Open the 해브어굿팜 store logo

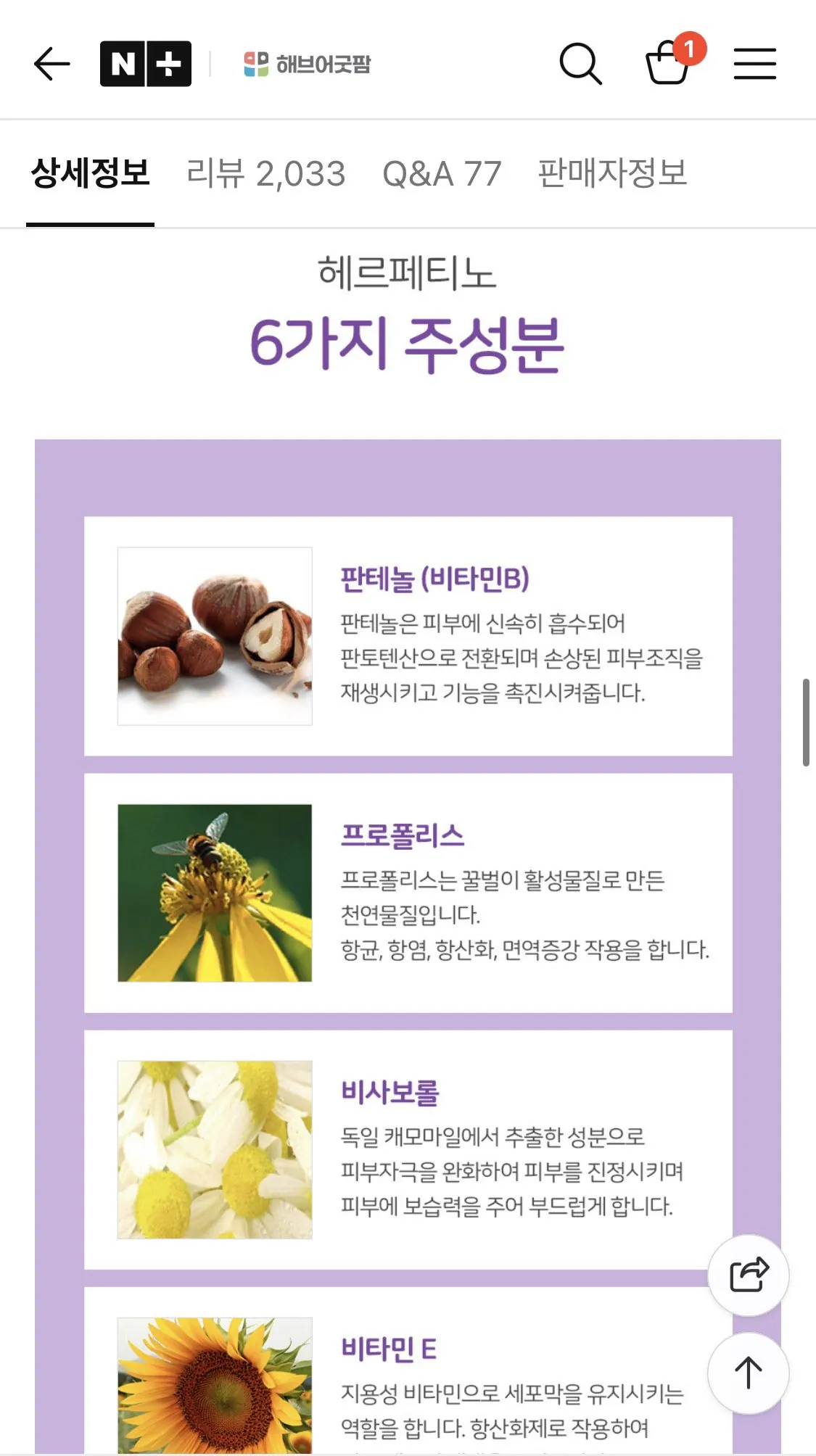click(308, 64)
